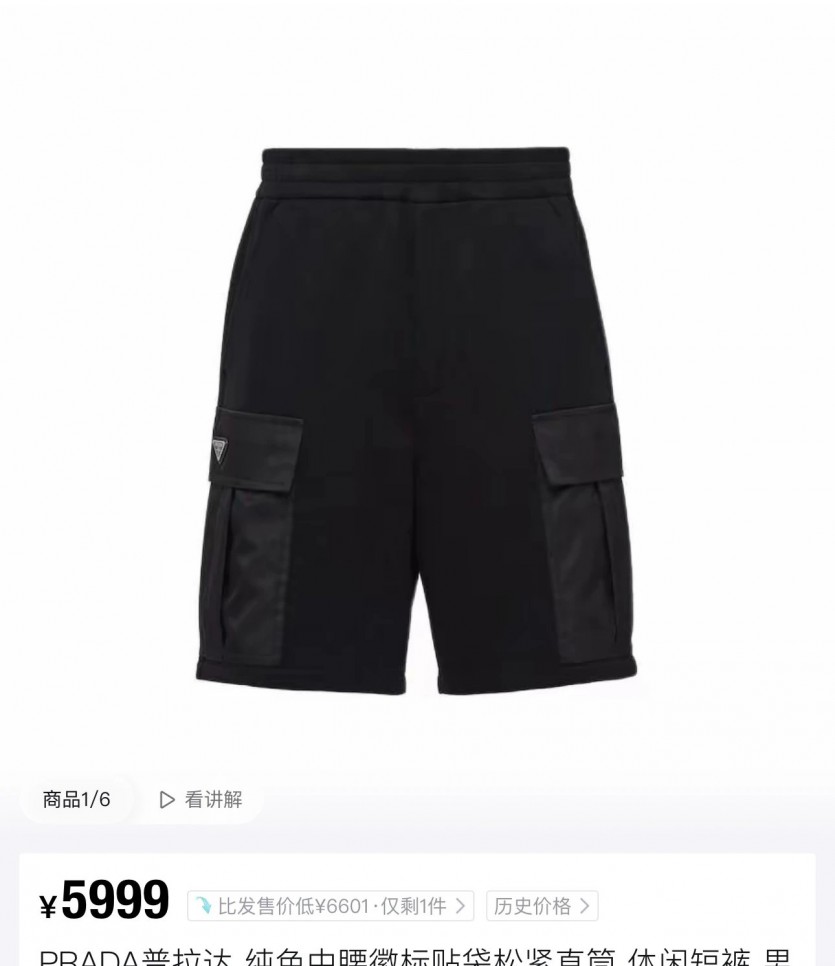Open the 历史价格 price history
Screen dimensions: 835x966
[x=542, y=906]
